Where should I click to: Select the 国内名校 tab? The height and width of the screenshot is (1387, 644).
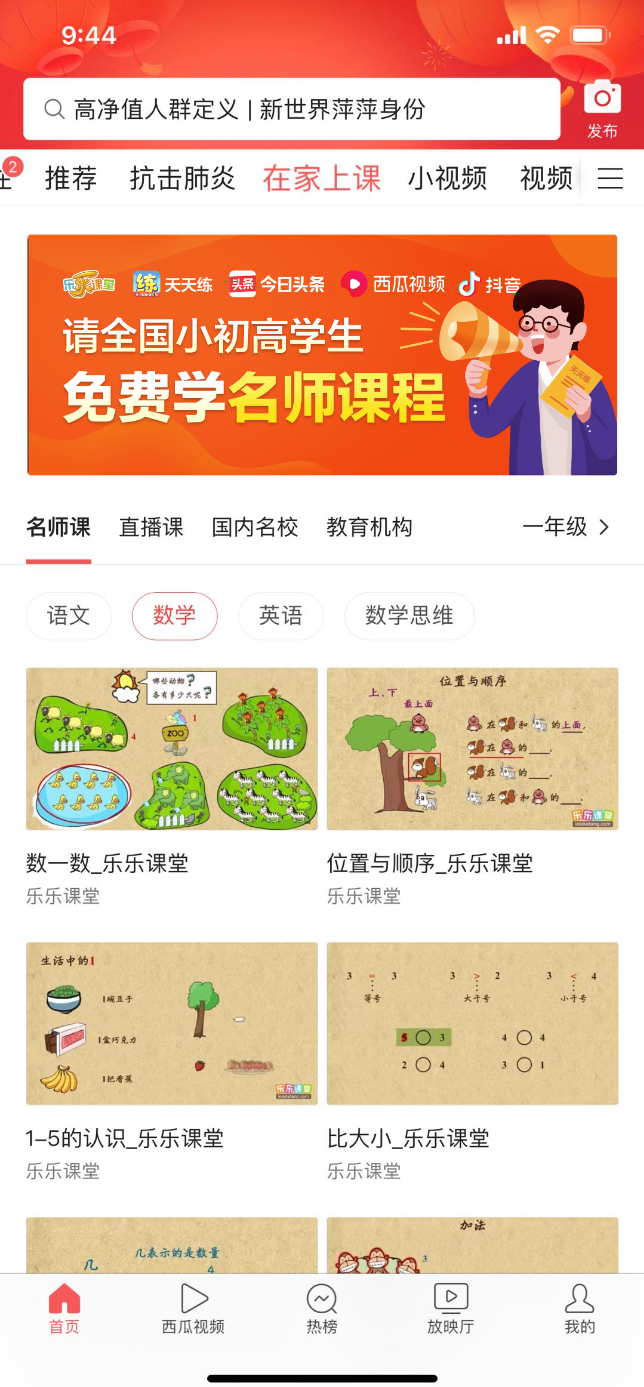[255, 527]
